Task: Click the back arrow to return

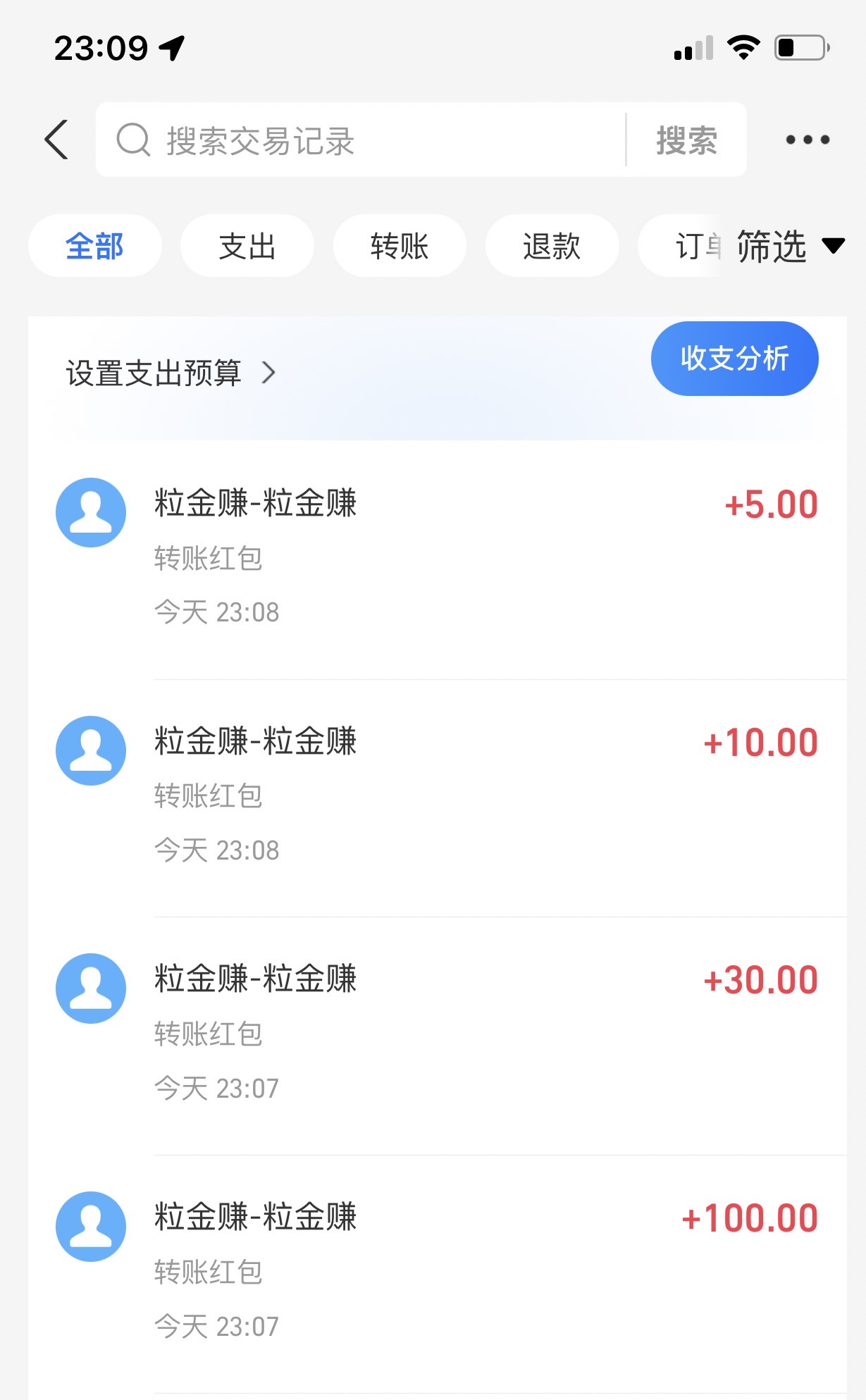Action: coord(56,140)
